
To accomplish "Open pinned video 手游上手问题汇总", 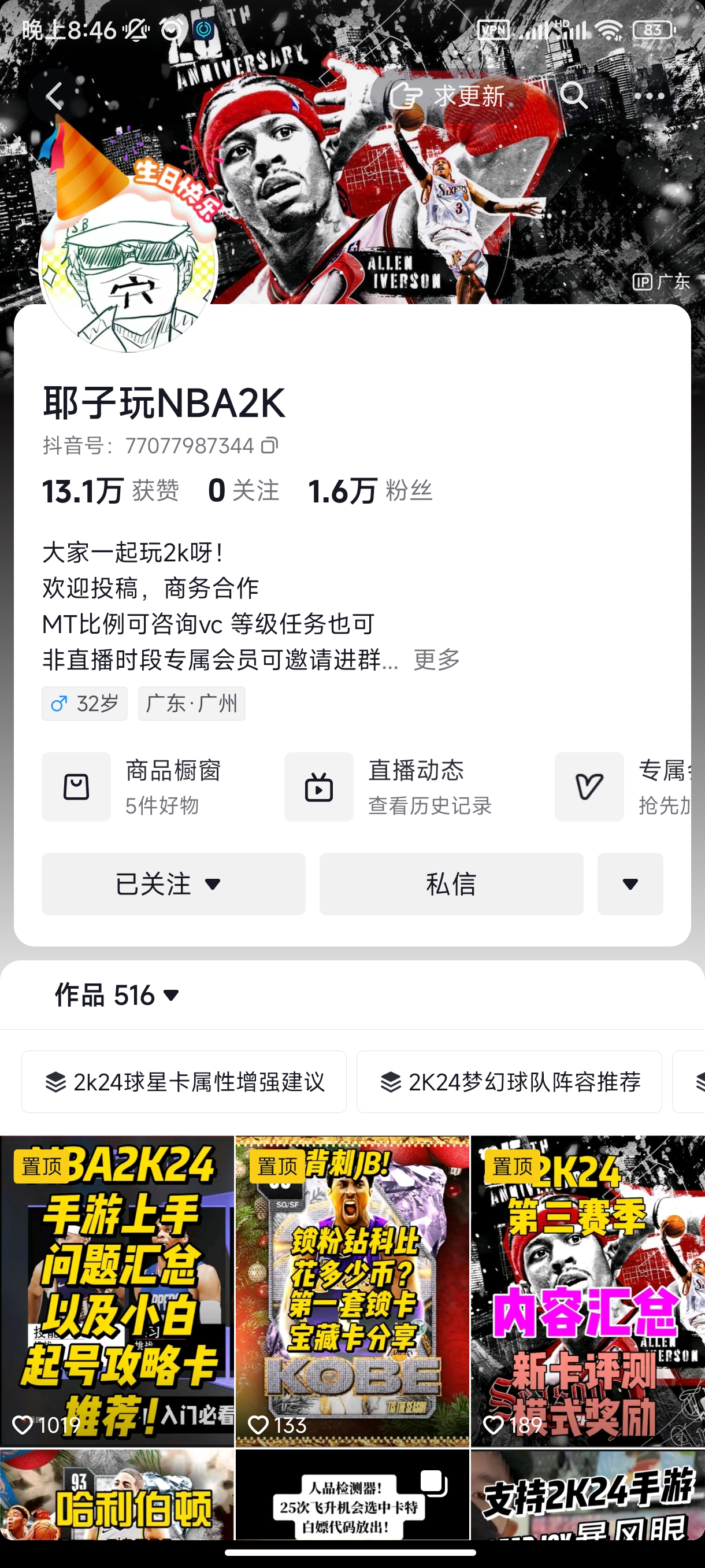I will (117, 1290).
